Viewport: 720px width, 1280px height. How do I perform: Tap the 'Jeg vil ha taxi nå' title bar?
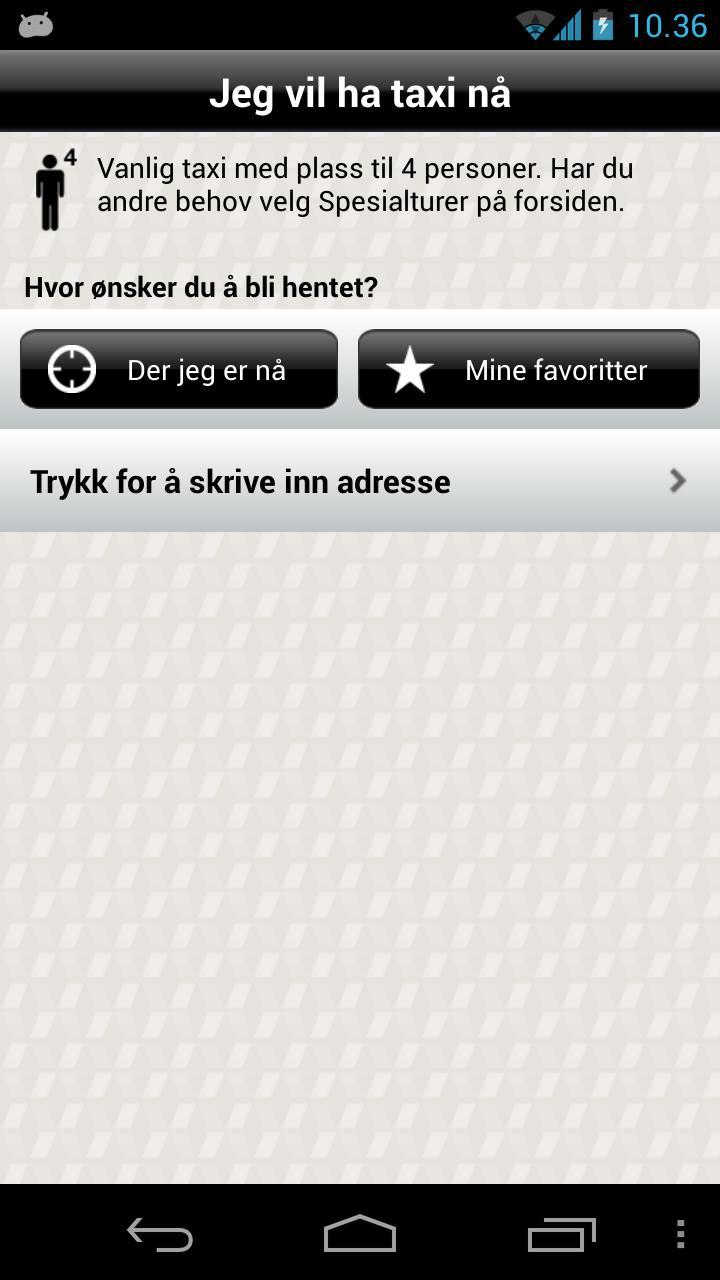pyautogui.click(x=360, y=92)
